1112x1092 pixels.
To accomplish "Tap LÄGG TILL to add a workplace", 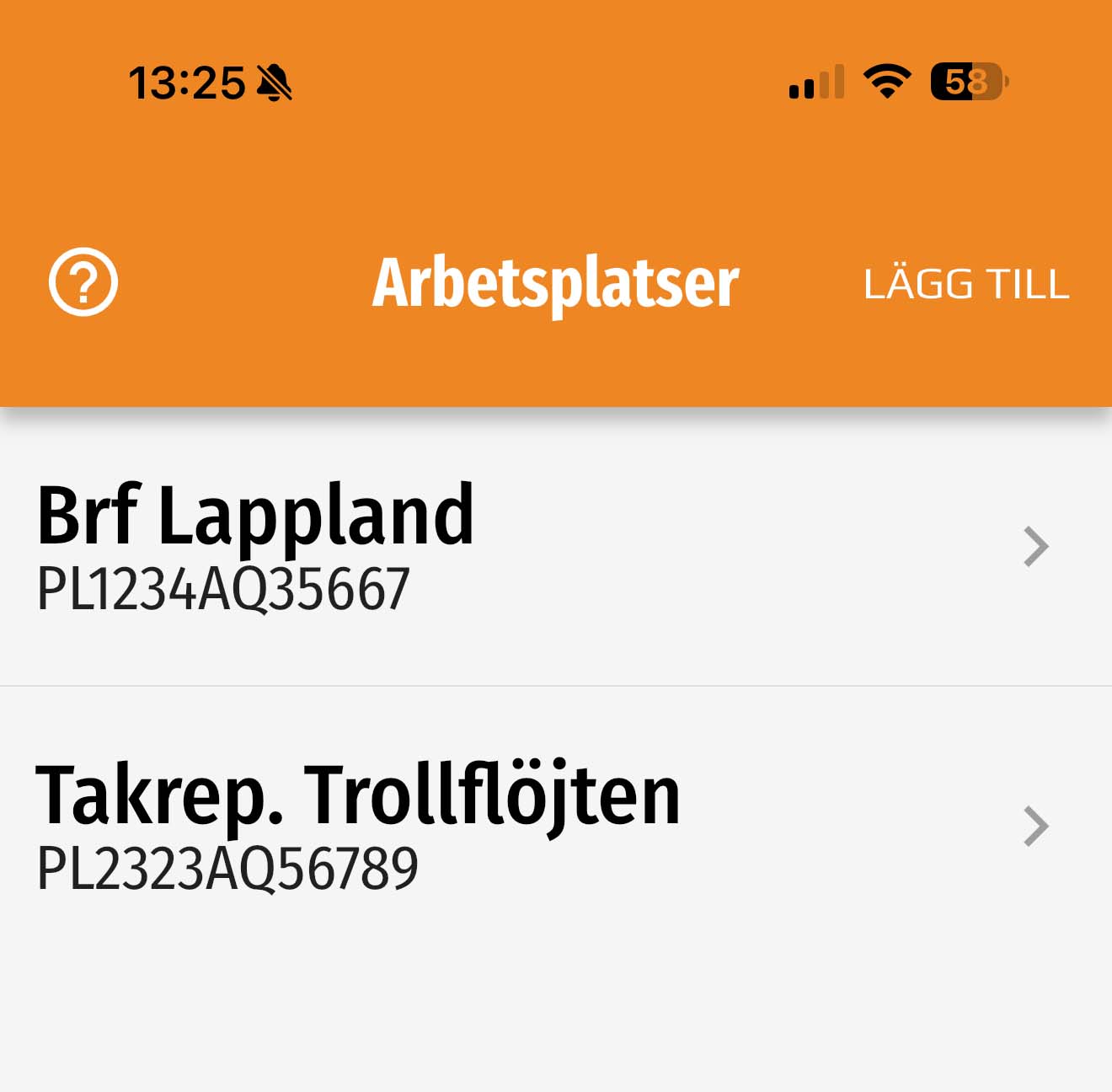I will (965, 284).
